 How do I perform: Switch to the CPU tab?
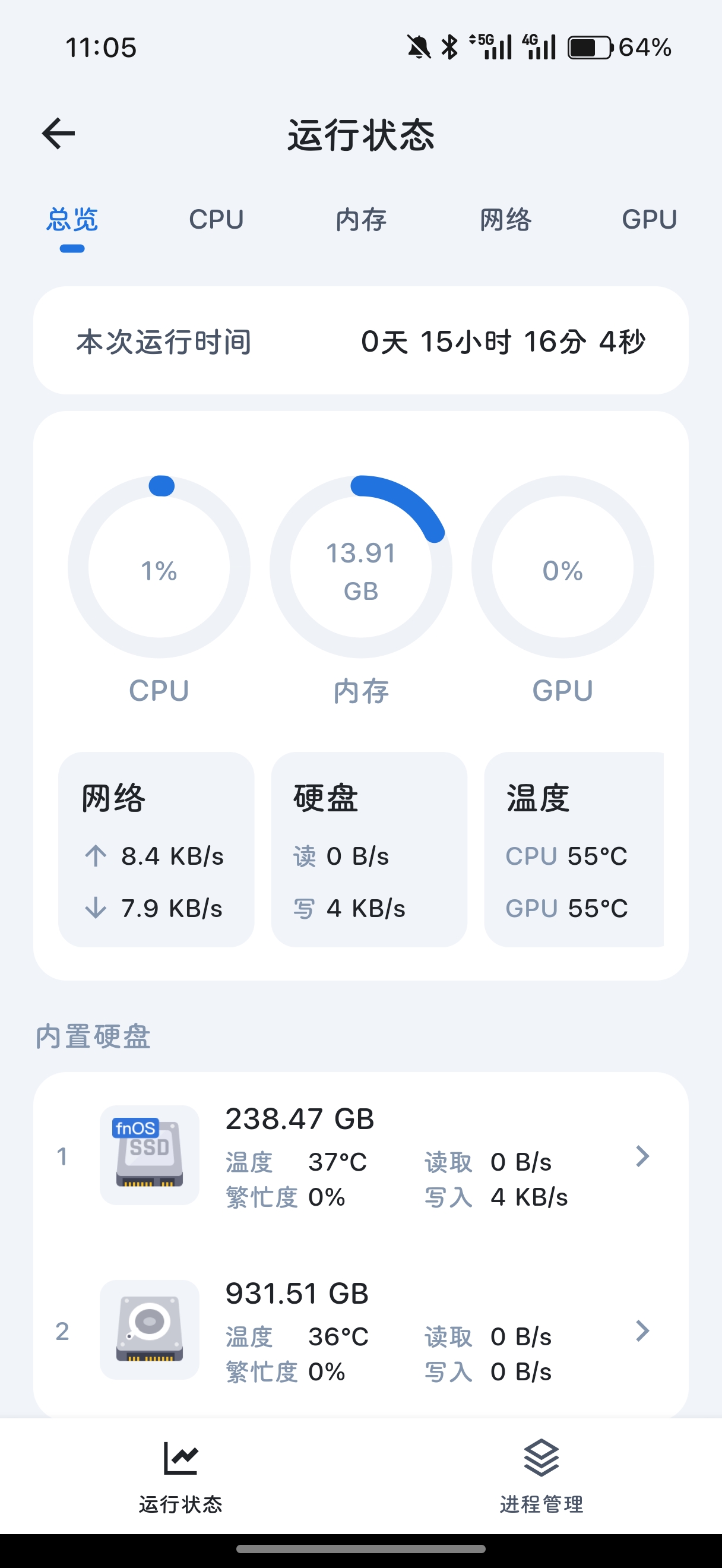point(216,220)
